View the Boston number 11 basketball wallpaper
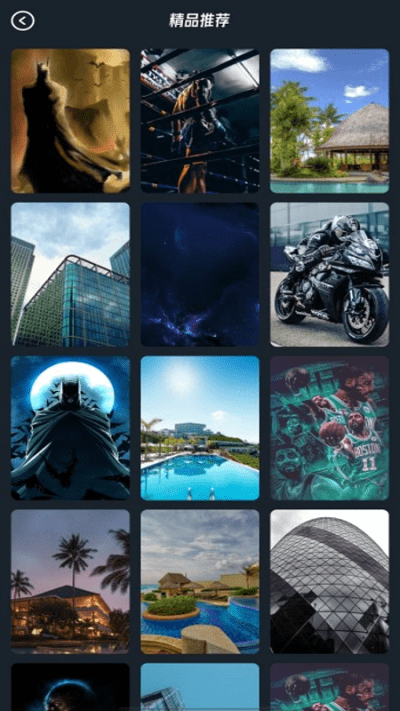The height and width of the screenshot is (711, 400). [330, 428]
